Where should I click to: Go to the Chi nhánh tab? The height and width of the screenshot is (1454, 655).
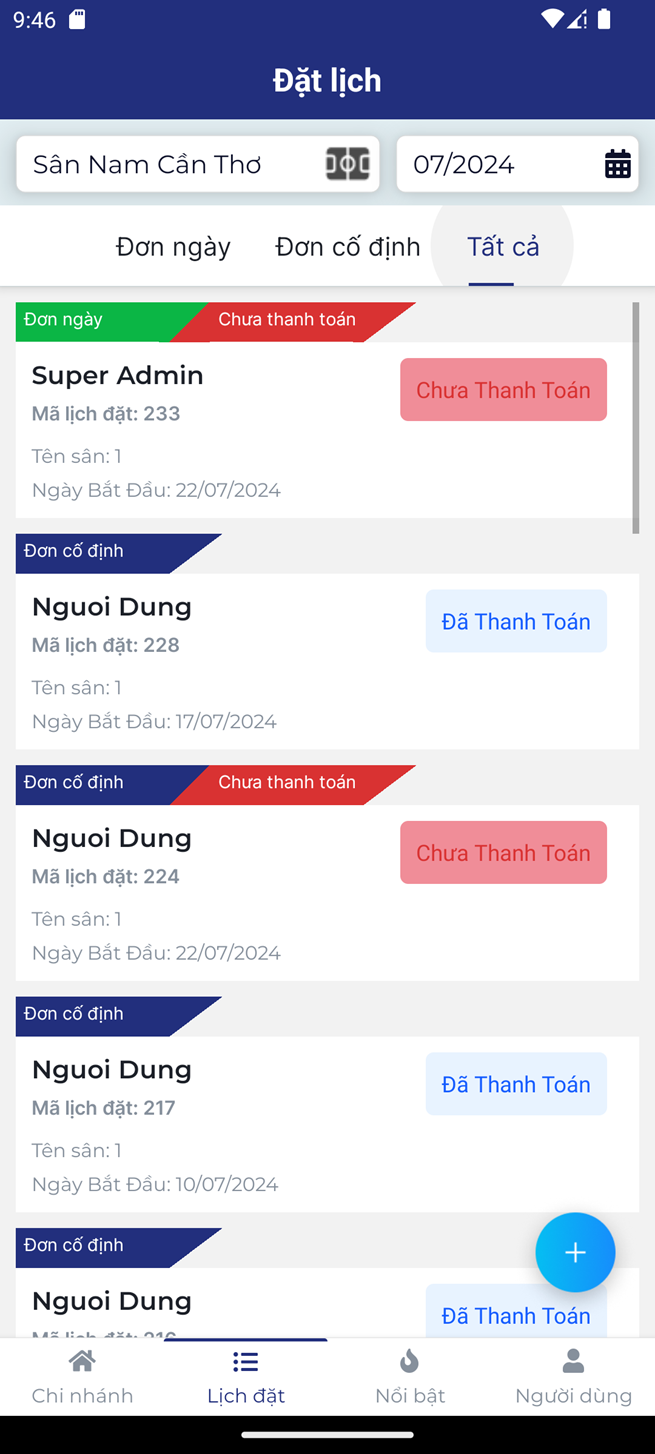click(x=82, y=1377)
